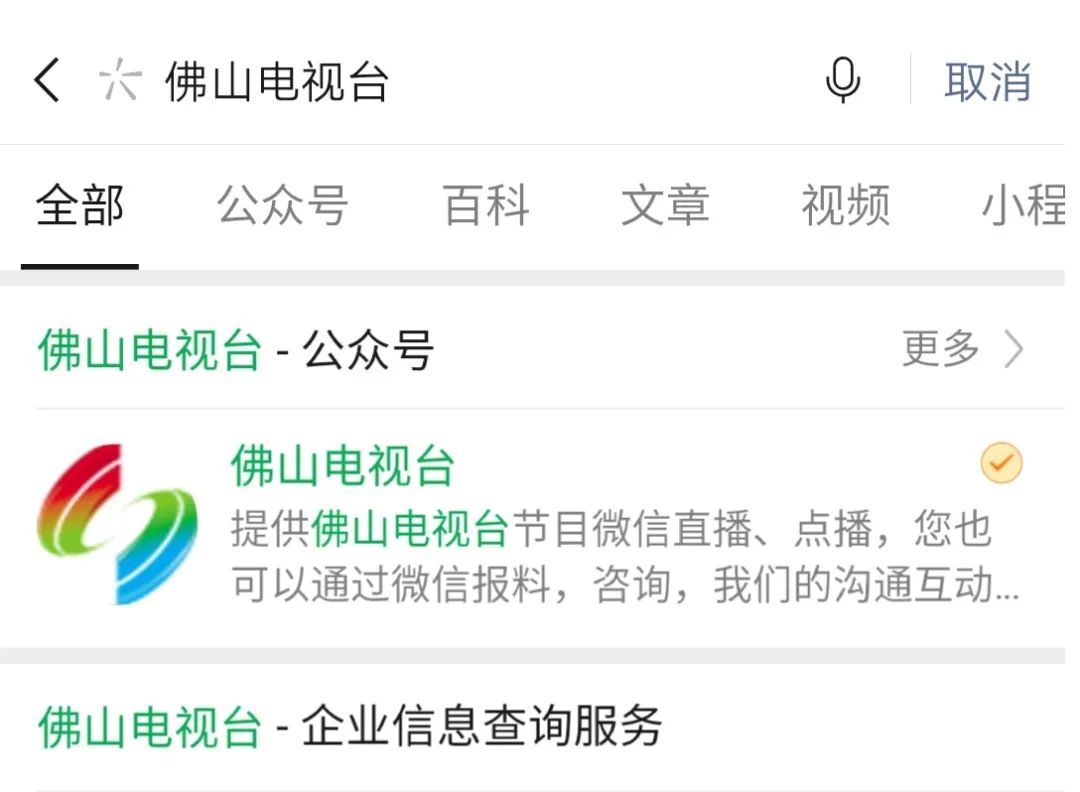The width and height of the screenshot is (1080, 792).
Task: Switch to the 百科 tab
Action: [486, 207]
